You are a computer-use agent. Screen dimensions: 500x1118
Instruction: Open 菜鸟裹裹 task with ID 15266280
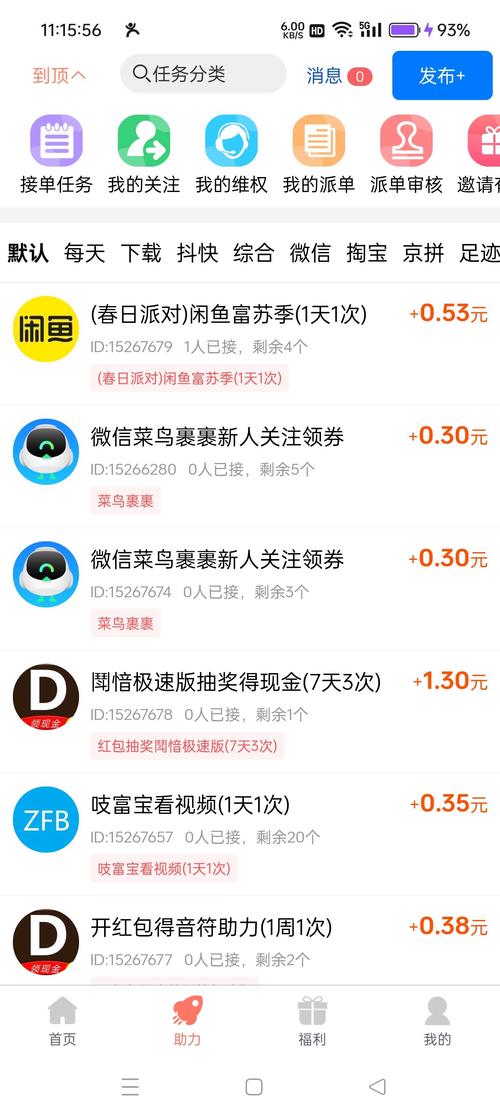point(250,467)
